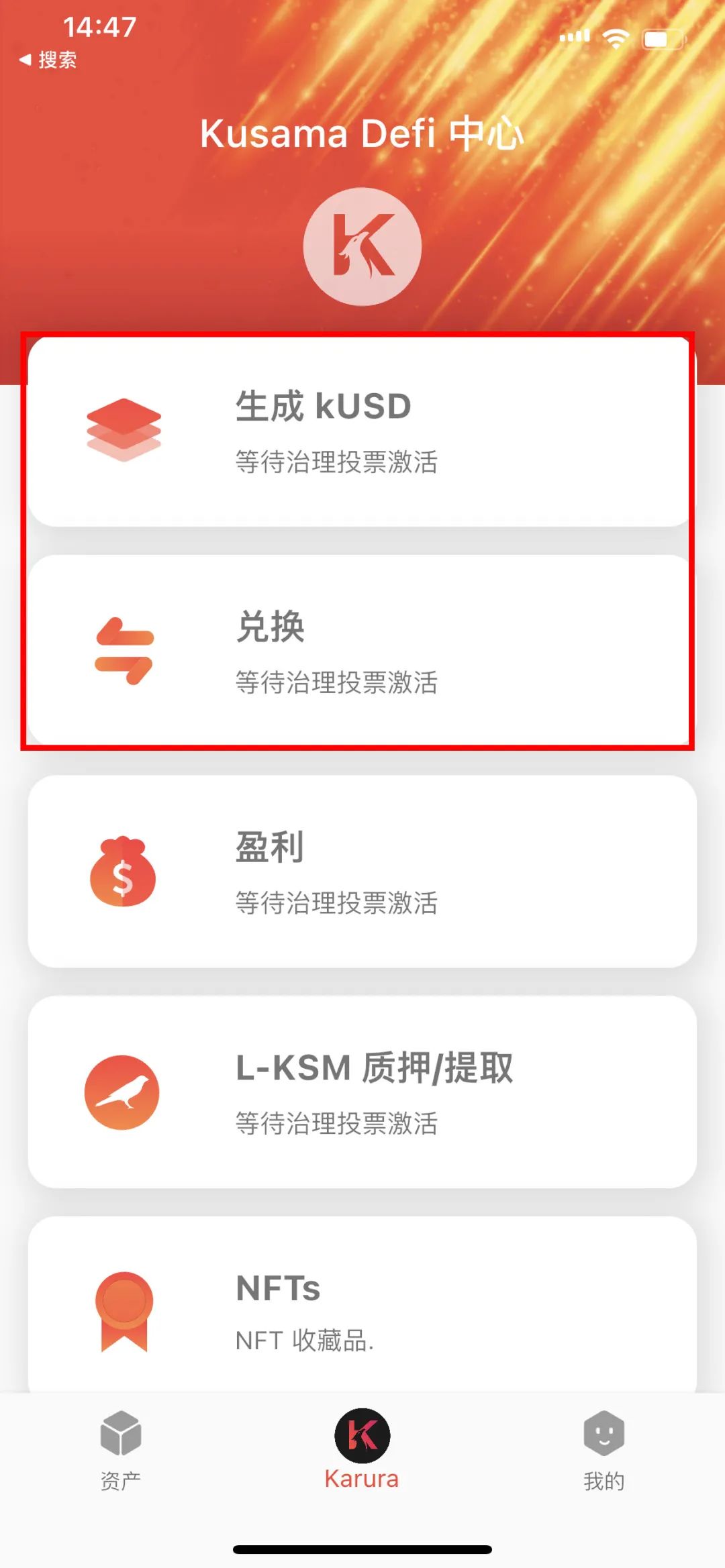Switch to the 资产 tab
The height and width of the screenshot is (1568, 725).
click(121, 1449)
